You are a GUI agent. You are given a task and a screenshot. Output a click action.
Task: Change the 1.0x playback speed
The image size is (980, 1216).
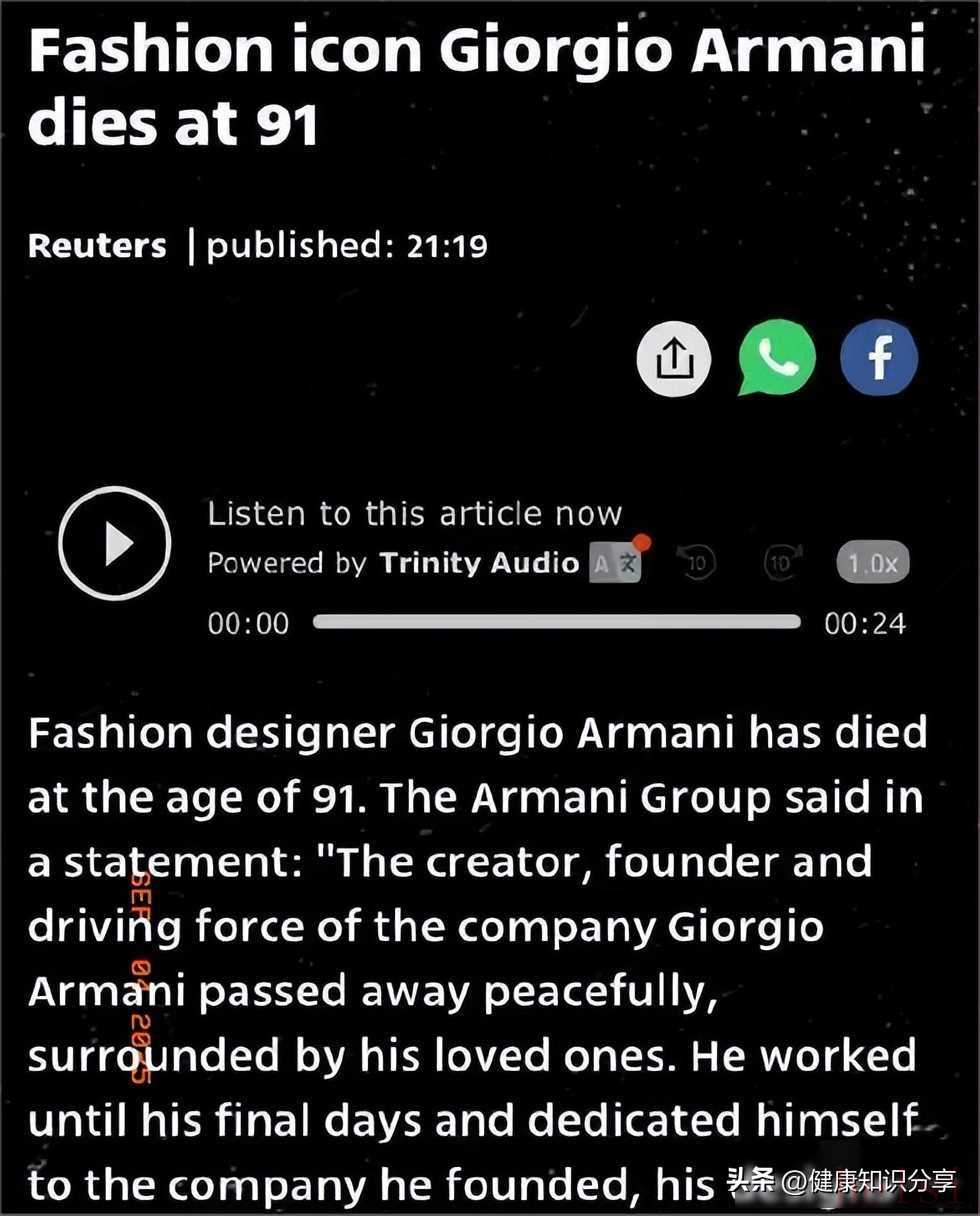click(872, 563)
